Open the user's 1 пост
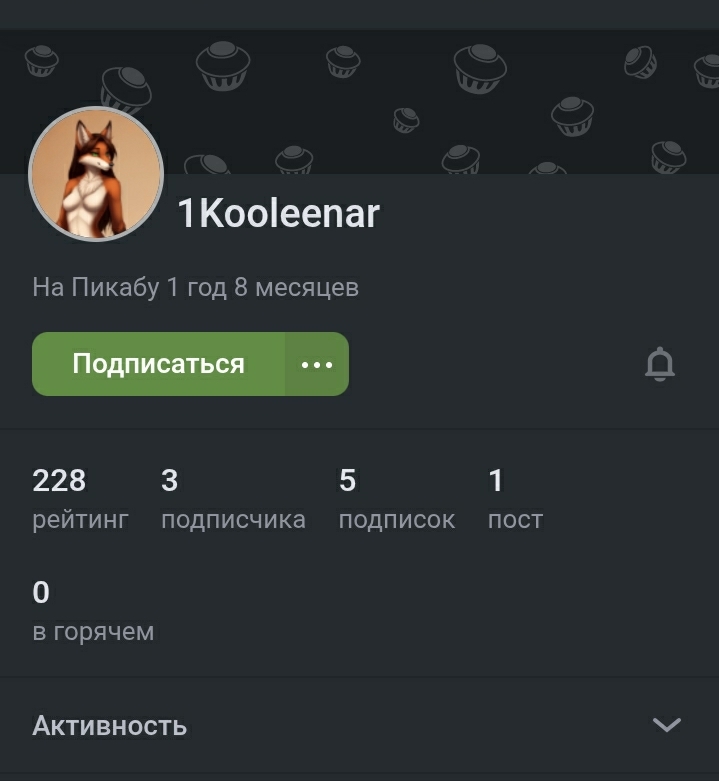 click(x=514, y=499)
